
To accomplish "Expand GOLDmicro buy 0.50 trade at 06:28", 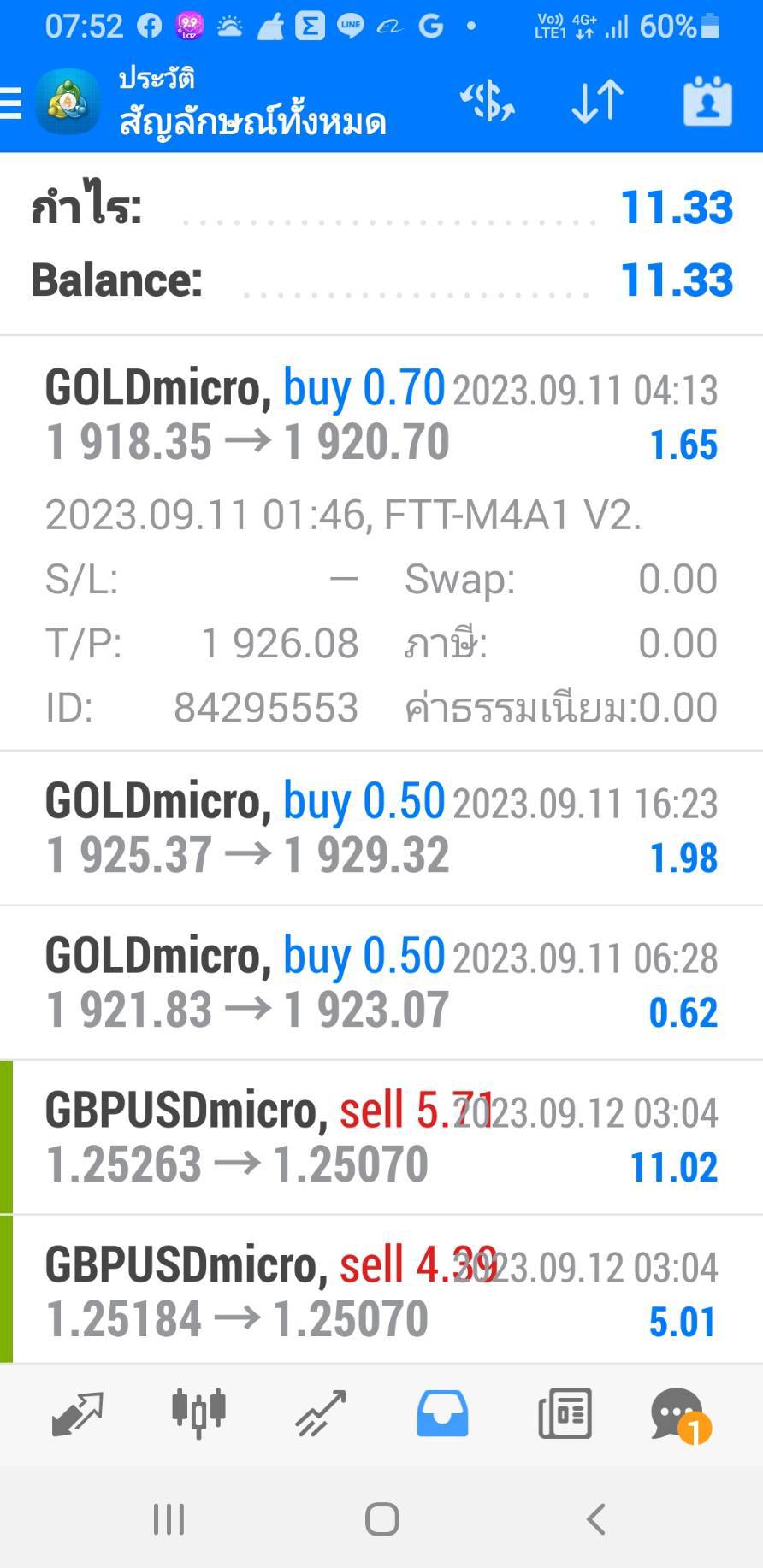I will tap(381, 983).
